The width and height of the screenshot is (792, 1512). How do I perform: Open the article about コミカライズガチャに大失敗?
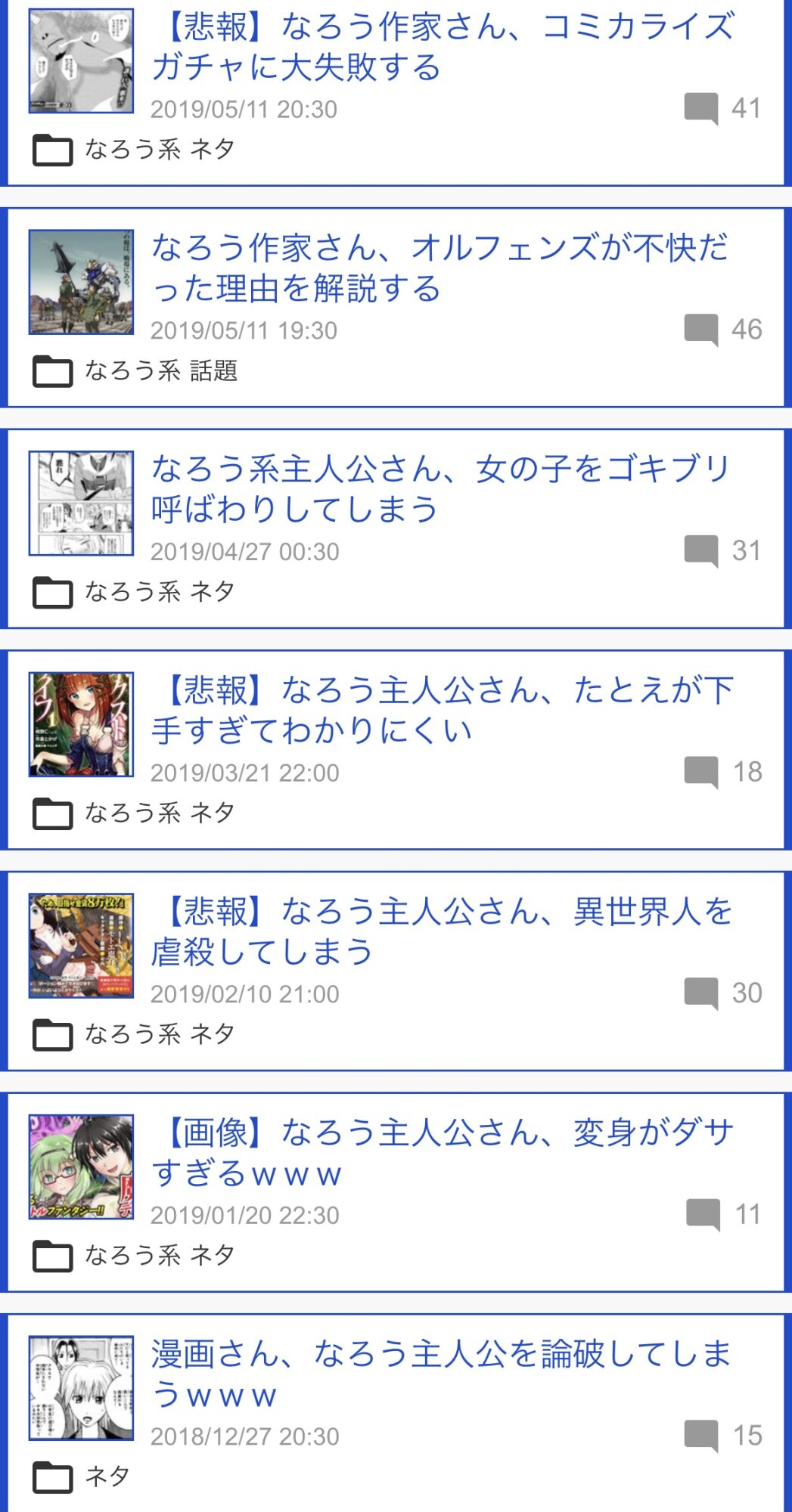pos(443,47)
